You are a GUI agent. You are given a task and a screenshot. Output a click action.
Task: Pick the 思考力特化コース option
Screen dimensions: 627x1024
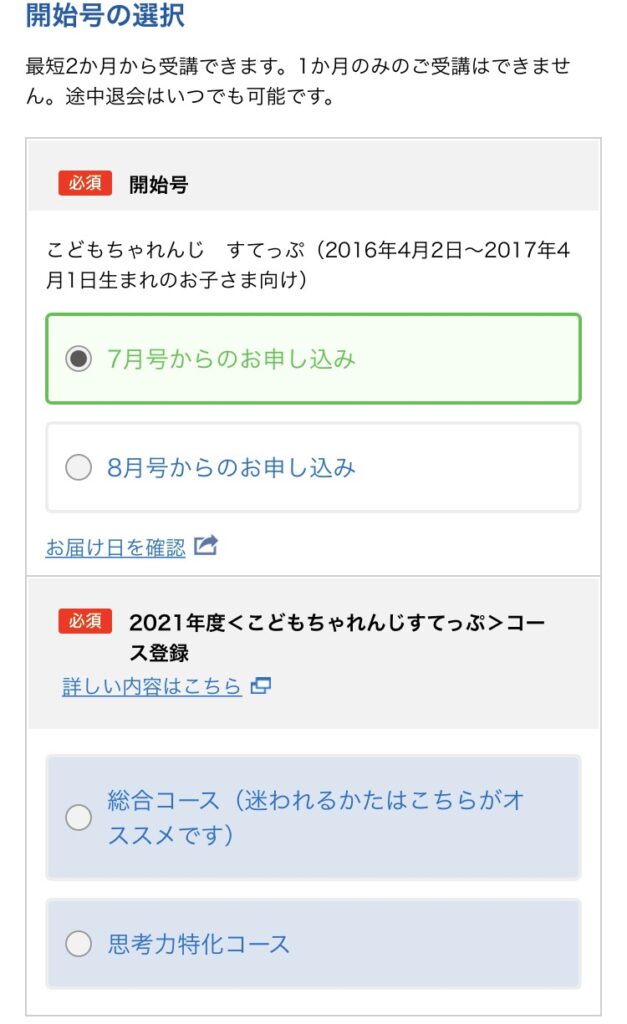pyautogui.click(x=313, y=944)
